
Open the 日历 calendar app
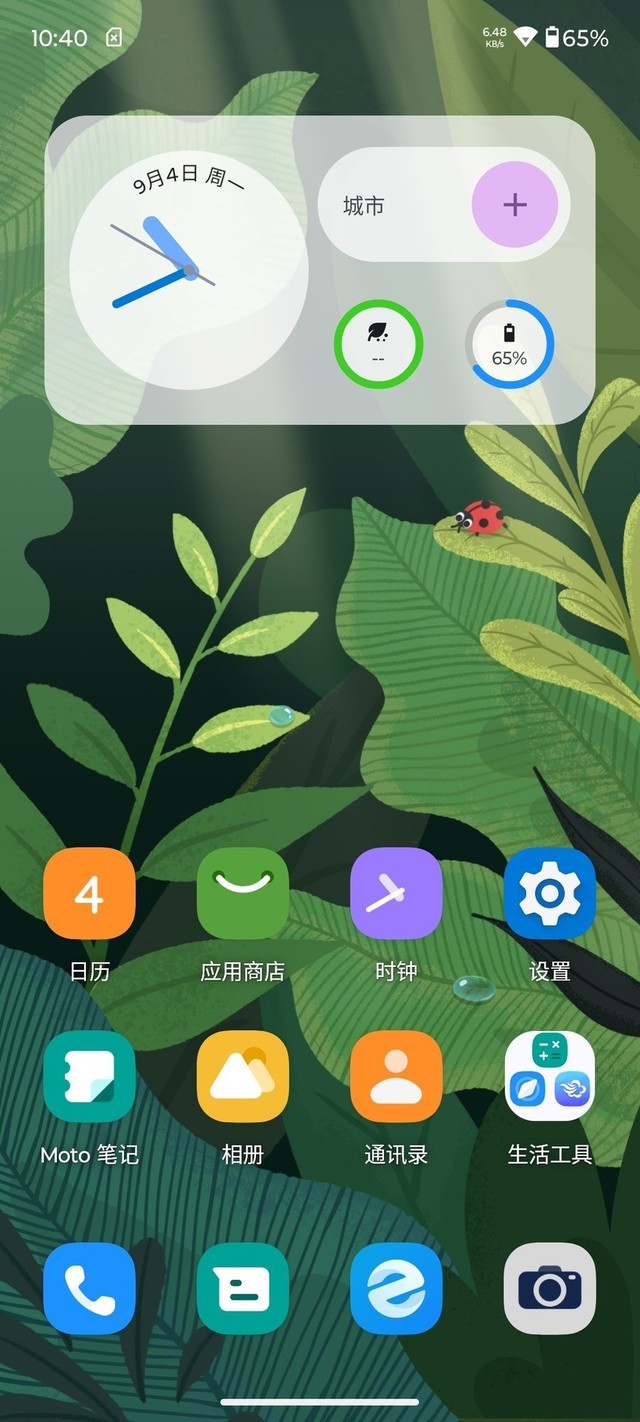(x=89, y=893)
